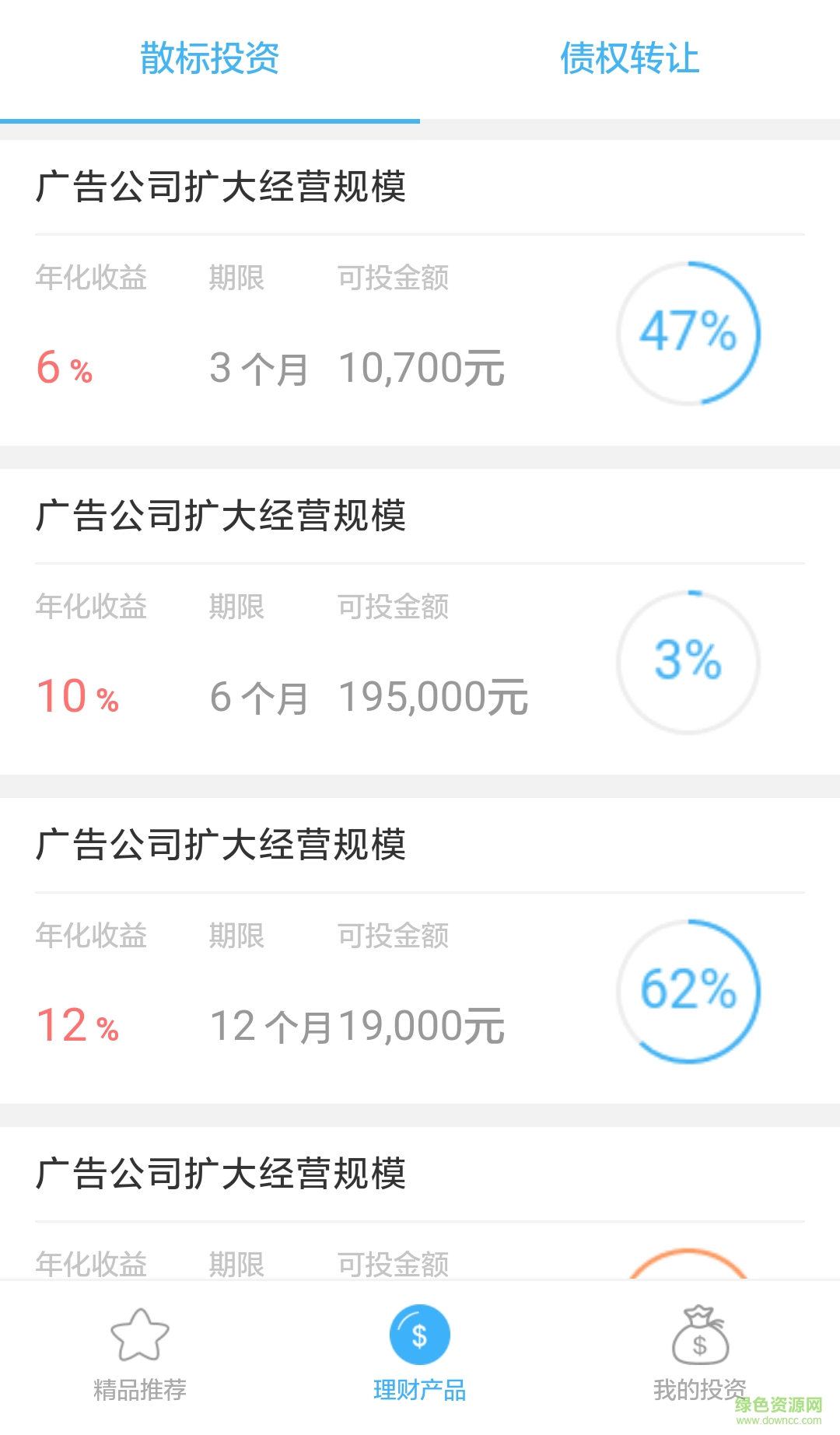
Task: Switch to the 债权转让 tab
Action: tap(630, 59)
